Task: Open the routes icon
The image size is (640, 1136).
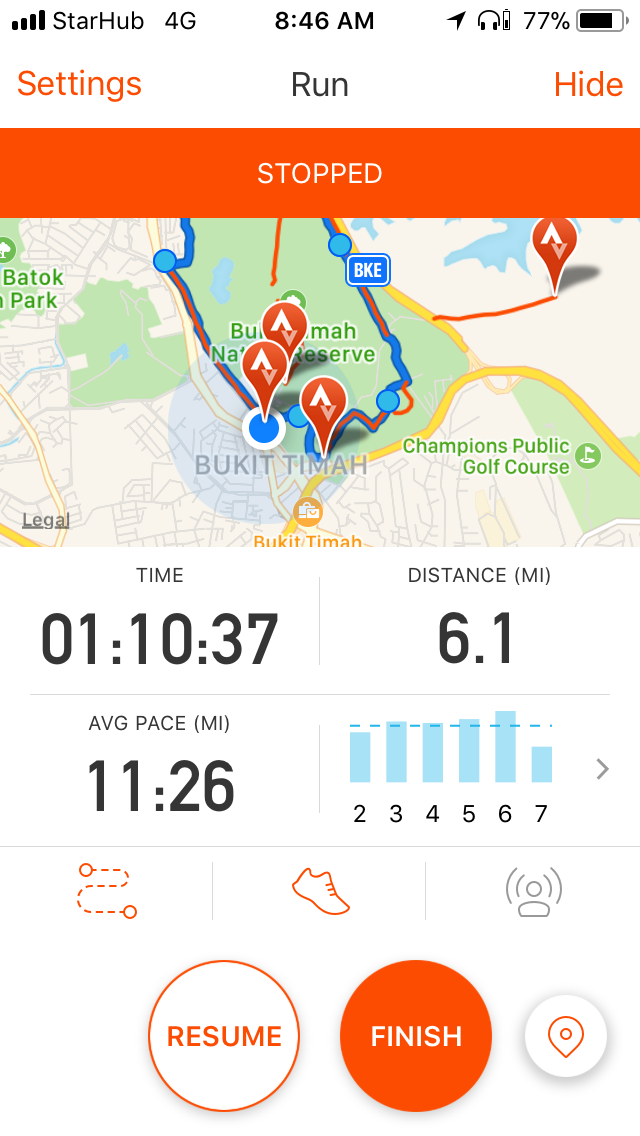Action: (x=107, y=890)
